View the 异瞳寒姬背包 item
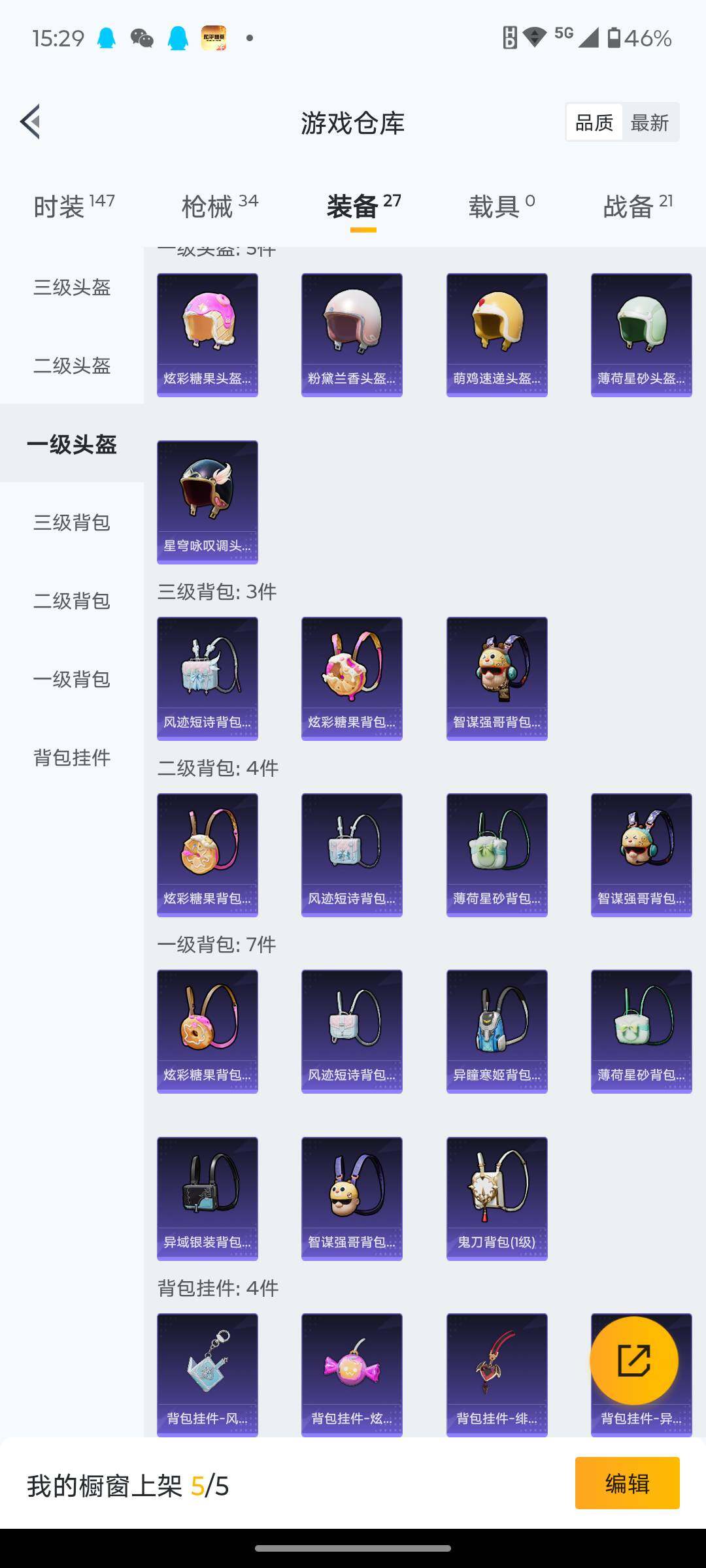Screen dimensions: 706x1568 click(497, 1031)
